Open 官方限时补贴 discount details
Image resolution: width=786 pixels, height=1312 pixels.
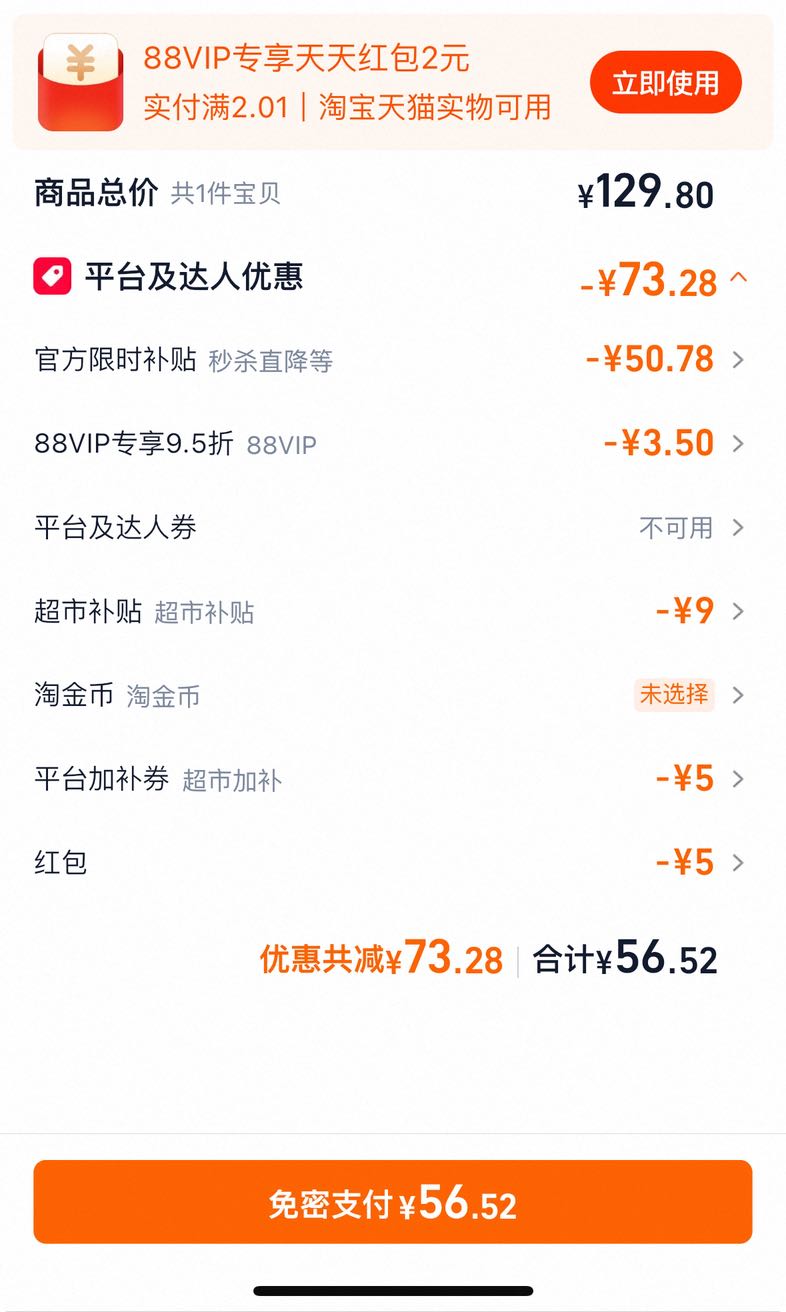point(391,360)
